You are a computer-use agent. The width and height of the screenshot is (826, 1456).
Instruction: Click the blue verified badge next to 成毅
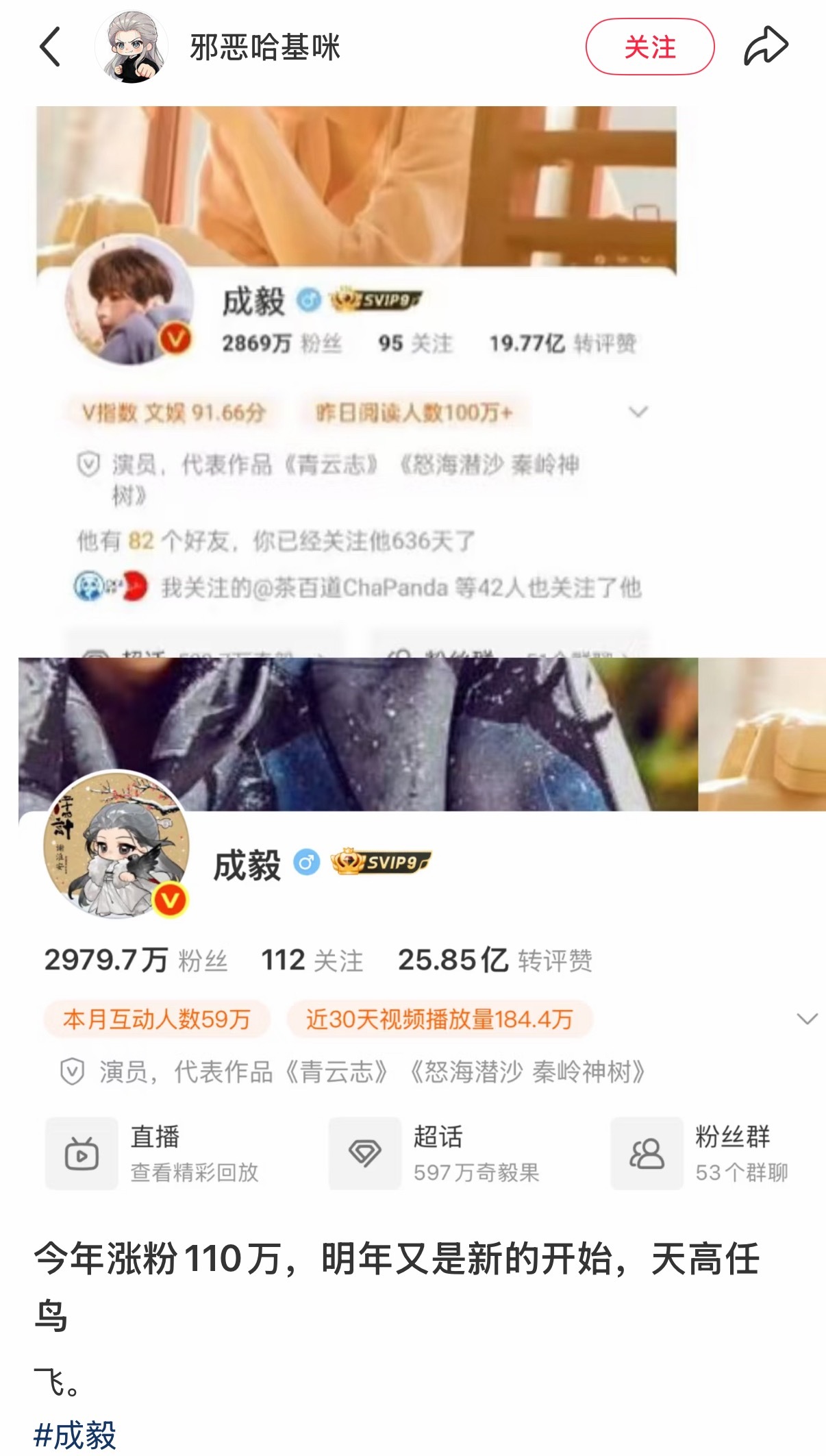308,299
